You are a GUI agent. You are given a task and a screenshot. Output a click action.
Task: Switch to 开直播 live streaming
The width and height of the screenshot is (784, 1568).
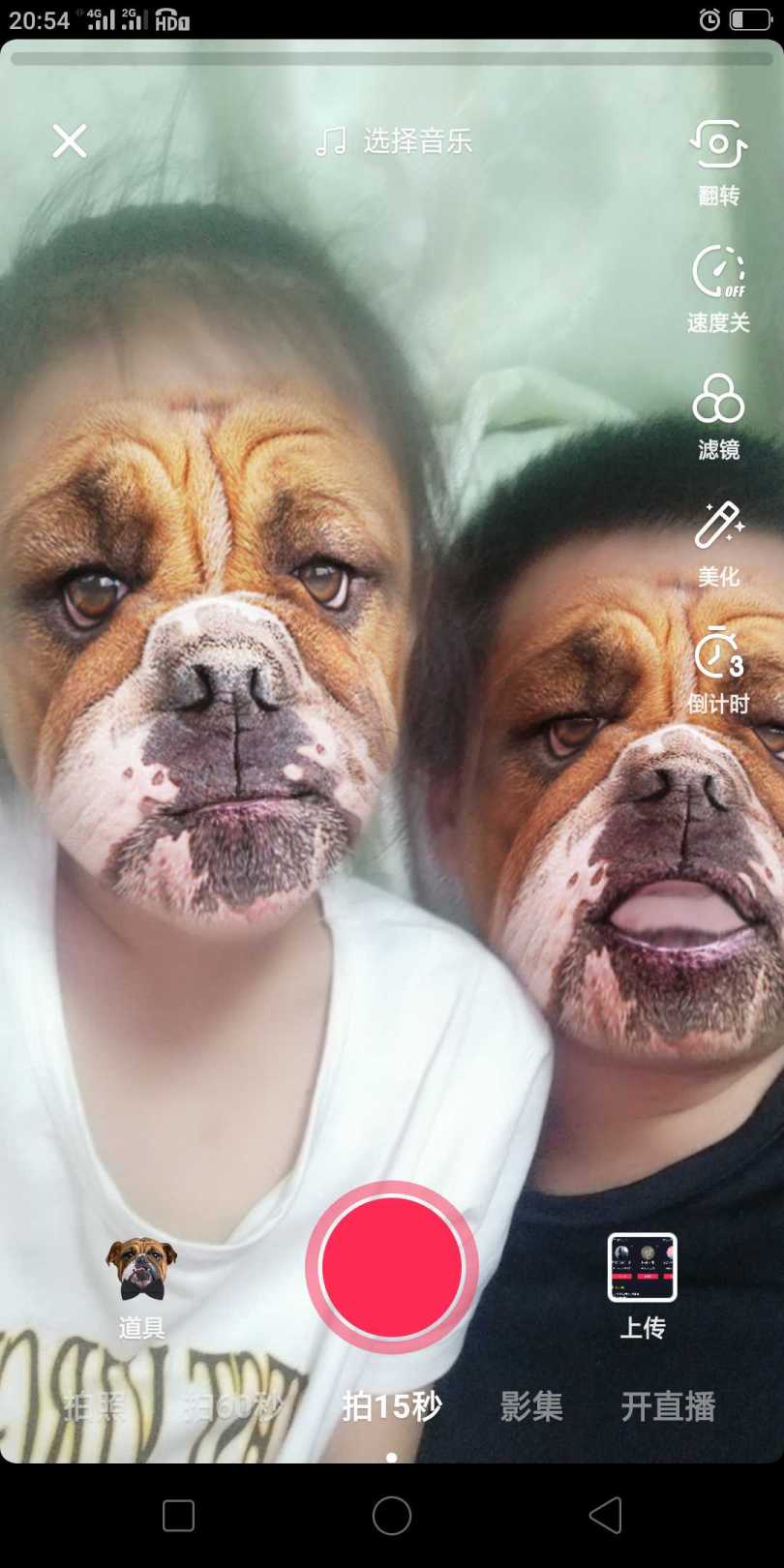pyautogui.click(x=668, y=1405)
